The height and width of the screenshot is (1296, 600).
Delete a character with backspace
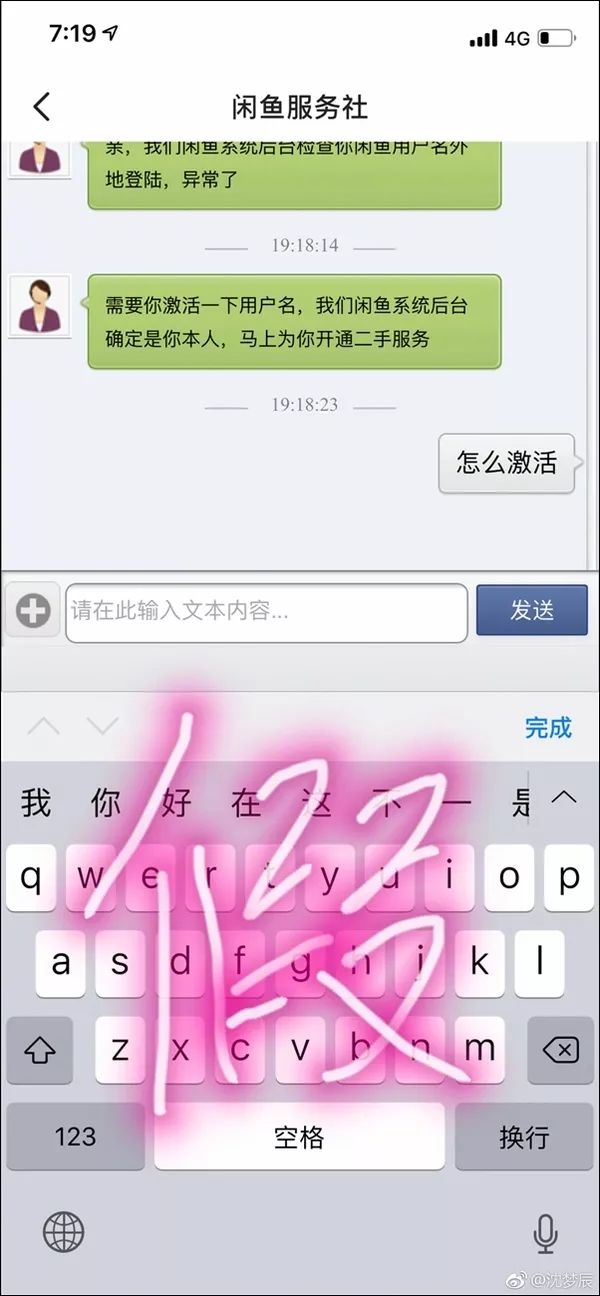point(561,1050)
